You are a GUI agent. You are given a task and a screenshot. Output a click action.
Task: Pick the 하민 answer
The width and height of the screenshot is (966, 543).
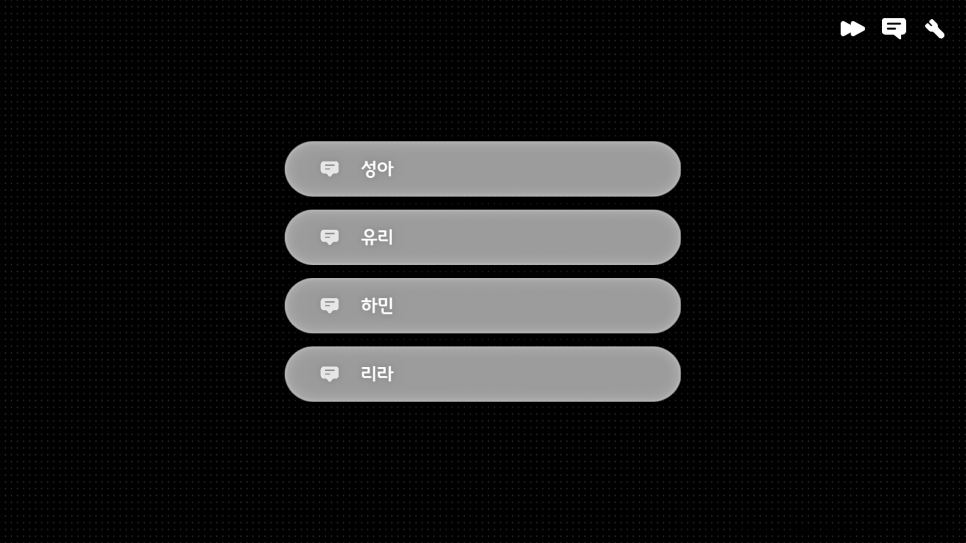point(482,305)
